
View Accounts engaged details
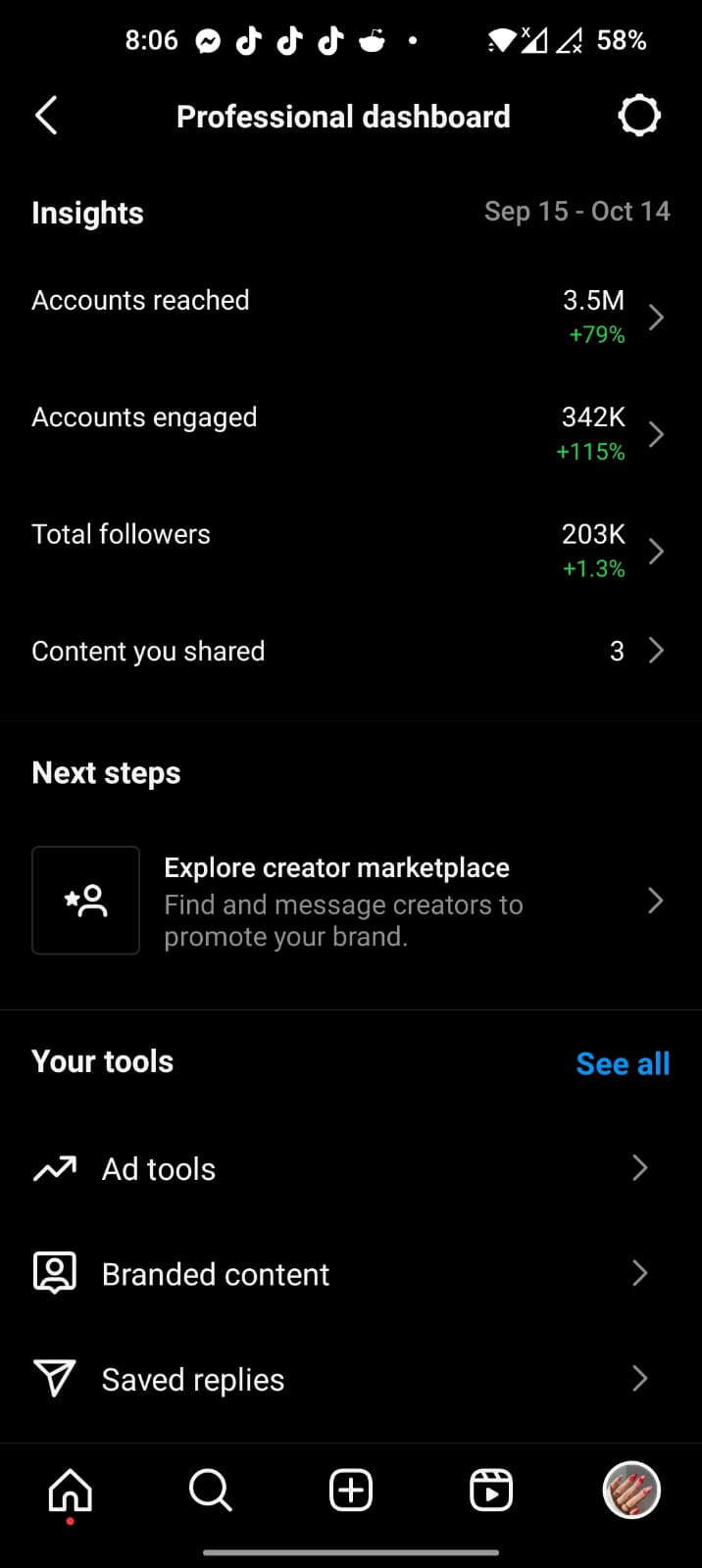tap(349, 433)
